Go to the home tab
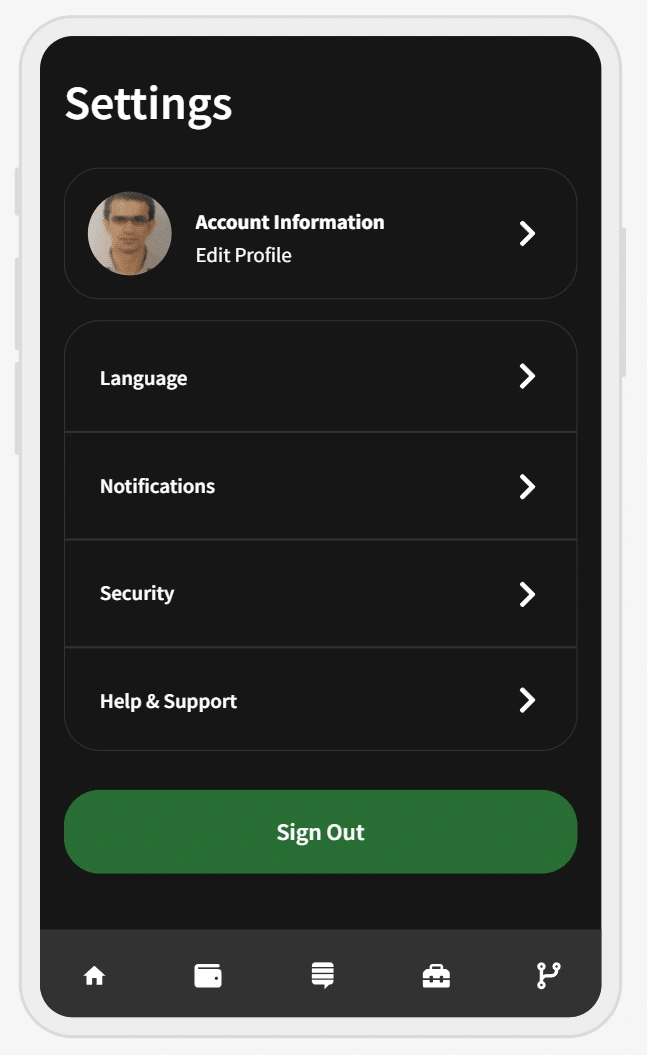The image size is (647, 1055). [95, 975]
